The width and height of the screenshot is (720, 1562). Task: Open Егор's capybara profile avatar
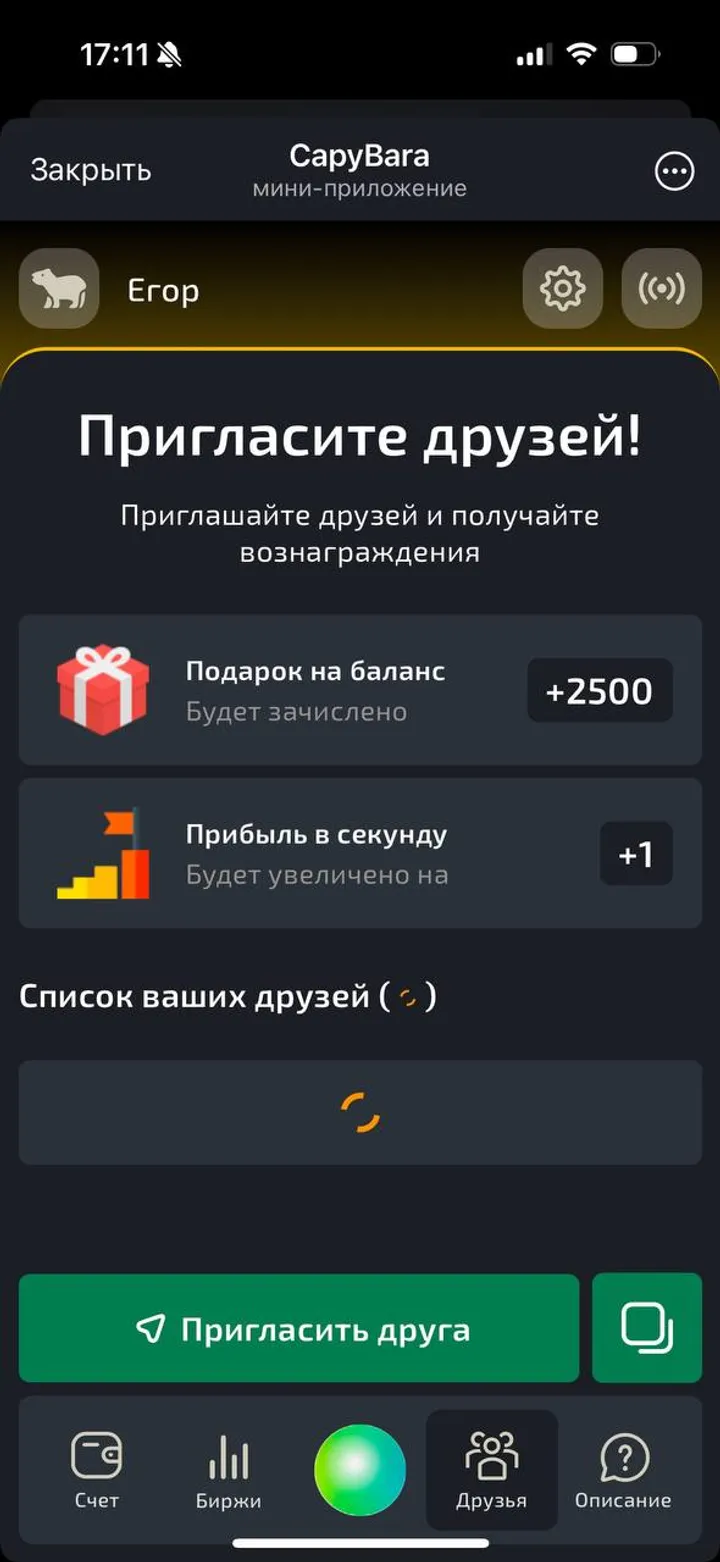(59, 289)
